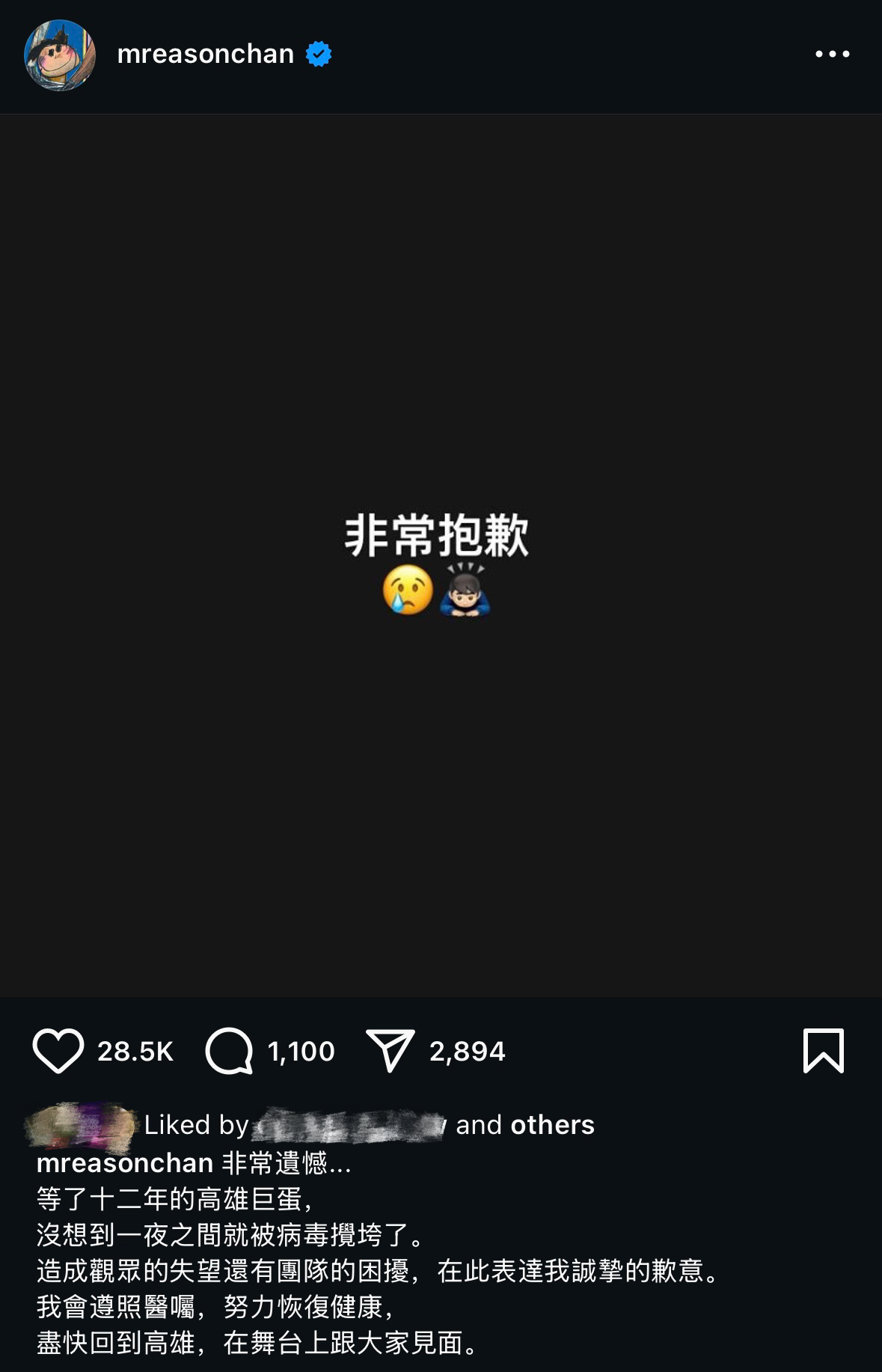This screenshot has width=882, height=1372.
Task: Share the post via paper plane icon
Action: pos(390,1051)
